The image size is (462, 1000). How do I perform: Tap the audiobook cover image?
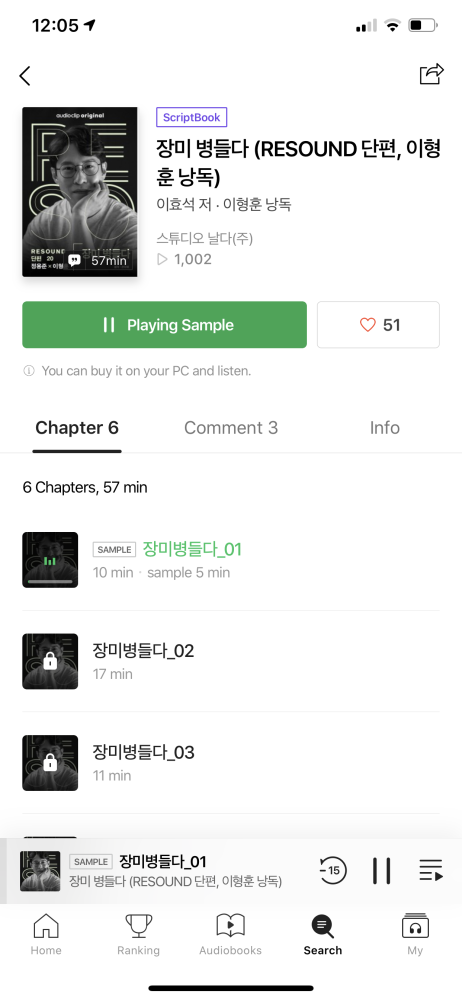[80, 192]
